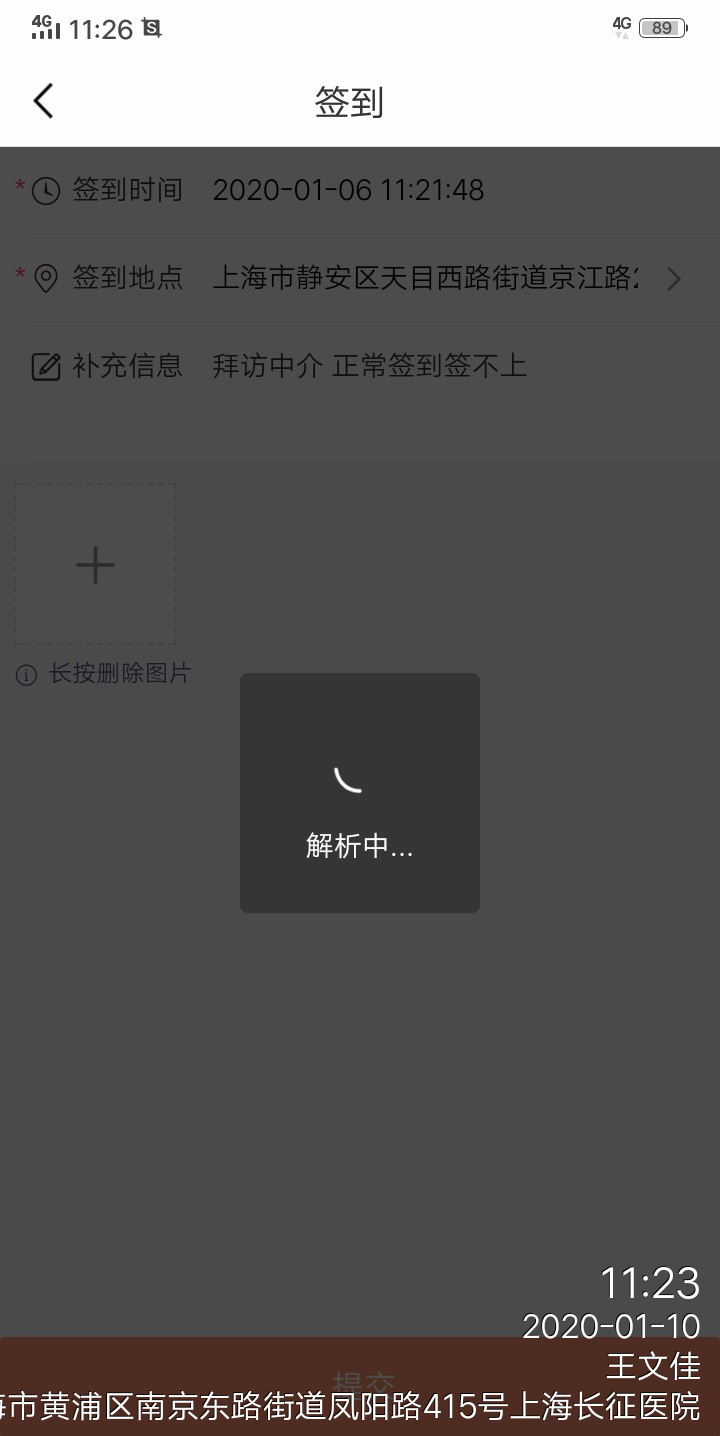
Task: Add a photo with the plus tile
Action: (95, 565)
